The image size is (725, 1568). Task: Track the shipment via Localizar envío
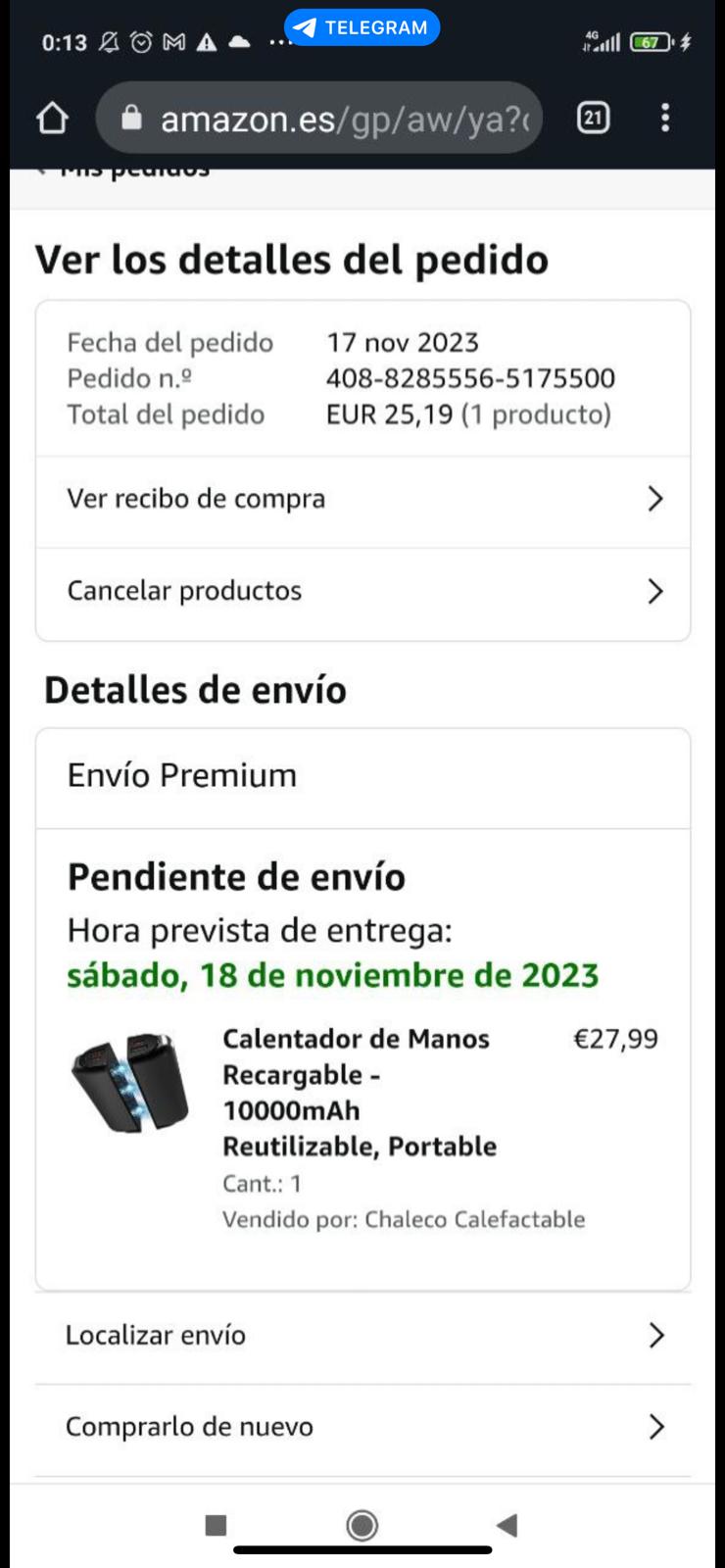pos(363,1335)
